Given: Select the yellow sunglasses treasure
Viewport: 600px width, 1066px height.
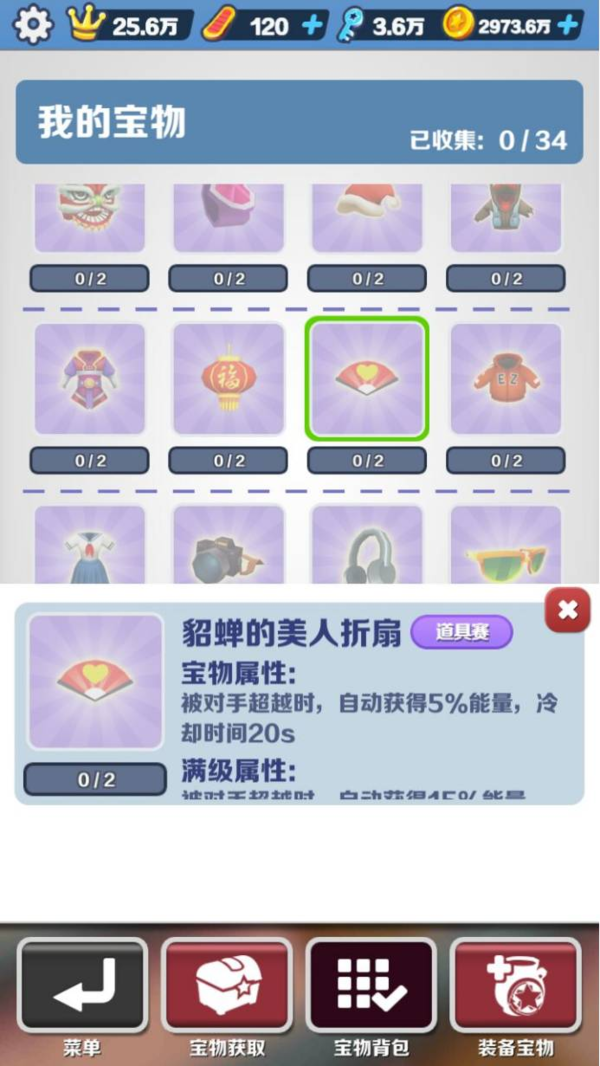Looking at the screenshot, I should (506, 547).
